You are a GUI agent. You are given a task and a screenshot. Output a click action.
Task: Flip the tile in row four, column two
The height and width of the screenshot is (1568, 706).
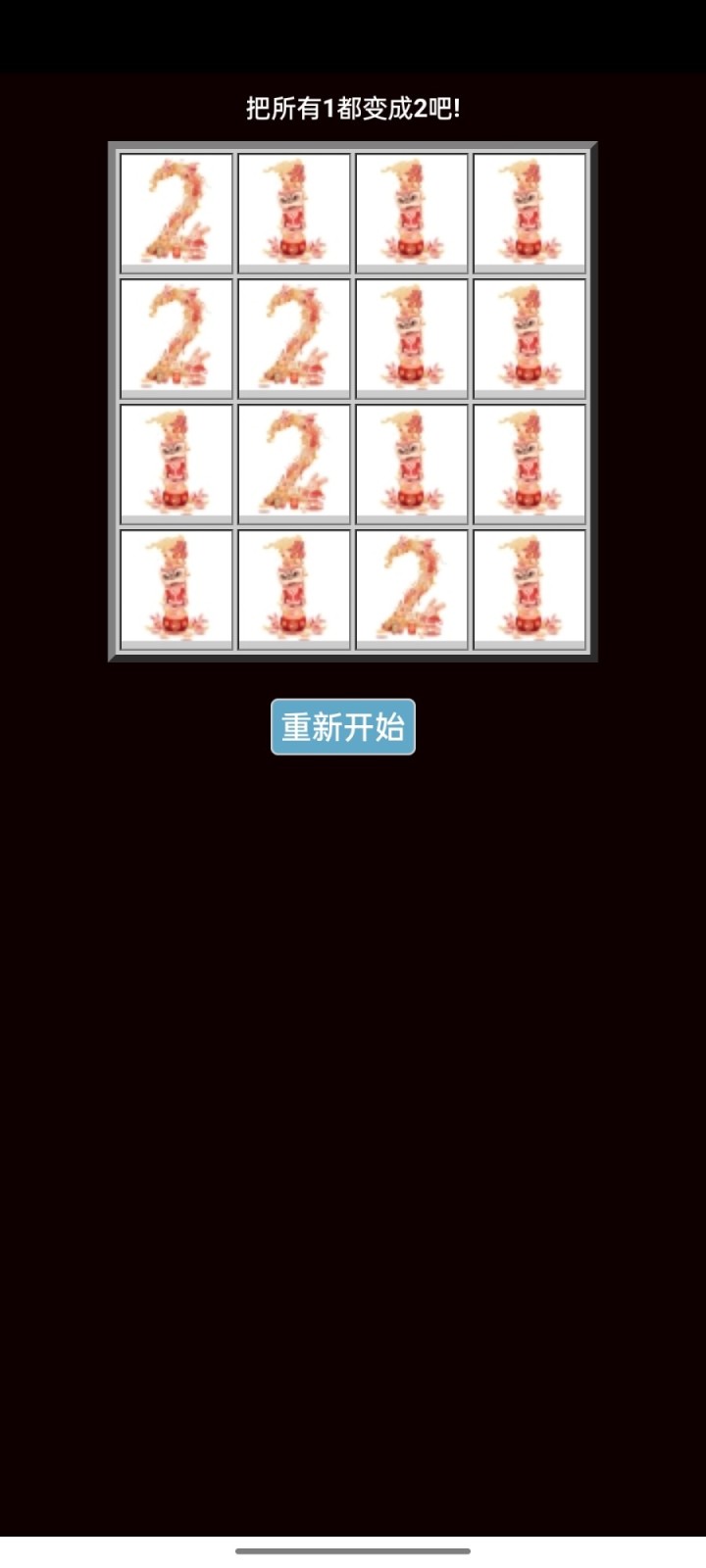(294, 589)
